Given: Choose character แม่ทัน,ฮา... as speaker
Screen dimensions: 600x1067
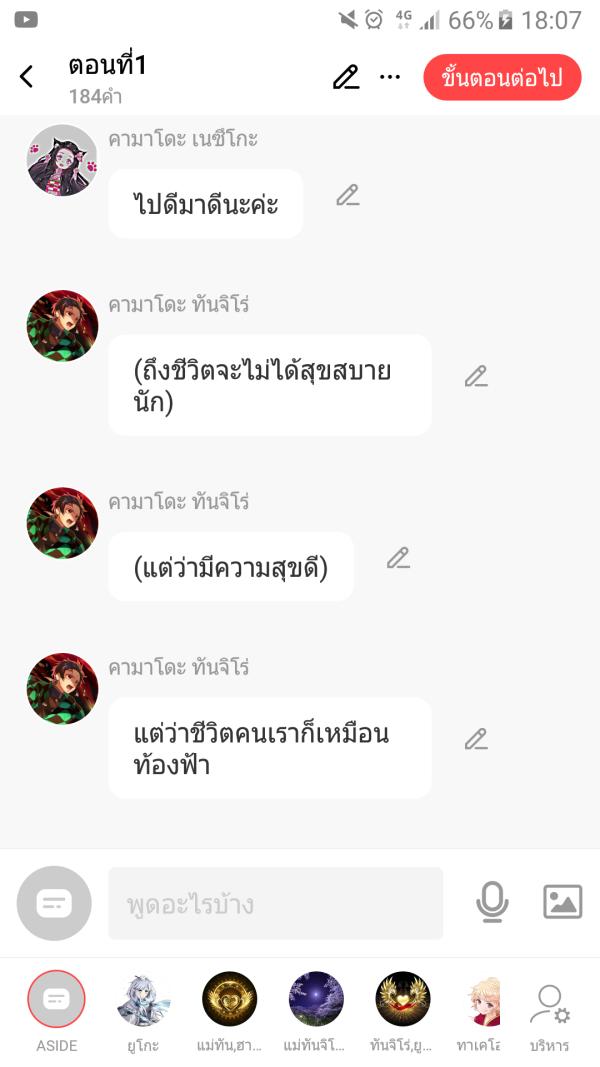Looking at the screenshot, I should tap(230, 1000).
